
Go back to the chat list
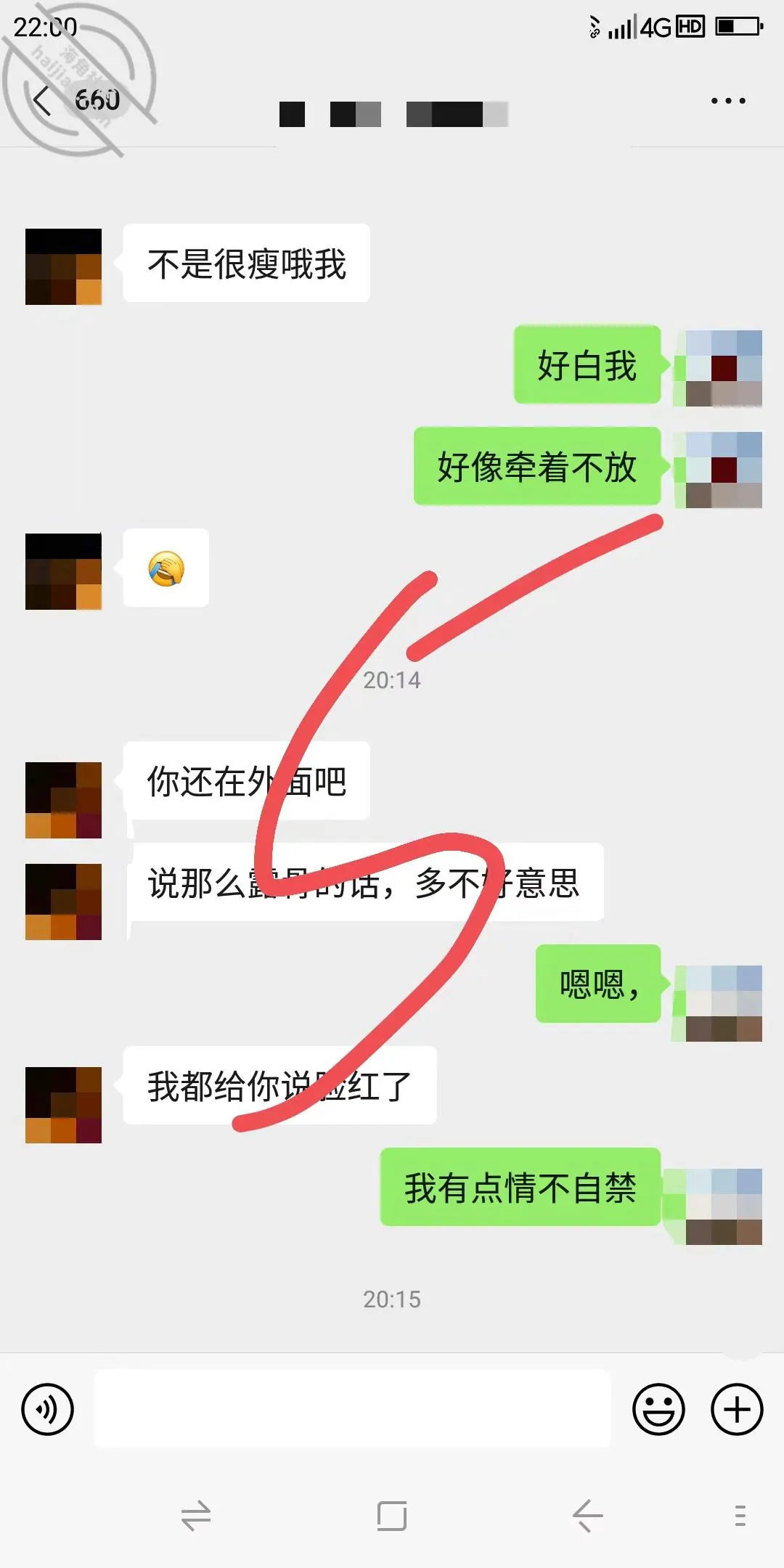tap(43, 100)
